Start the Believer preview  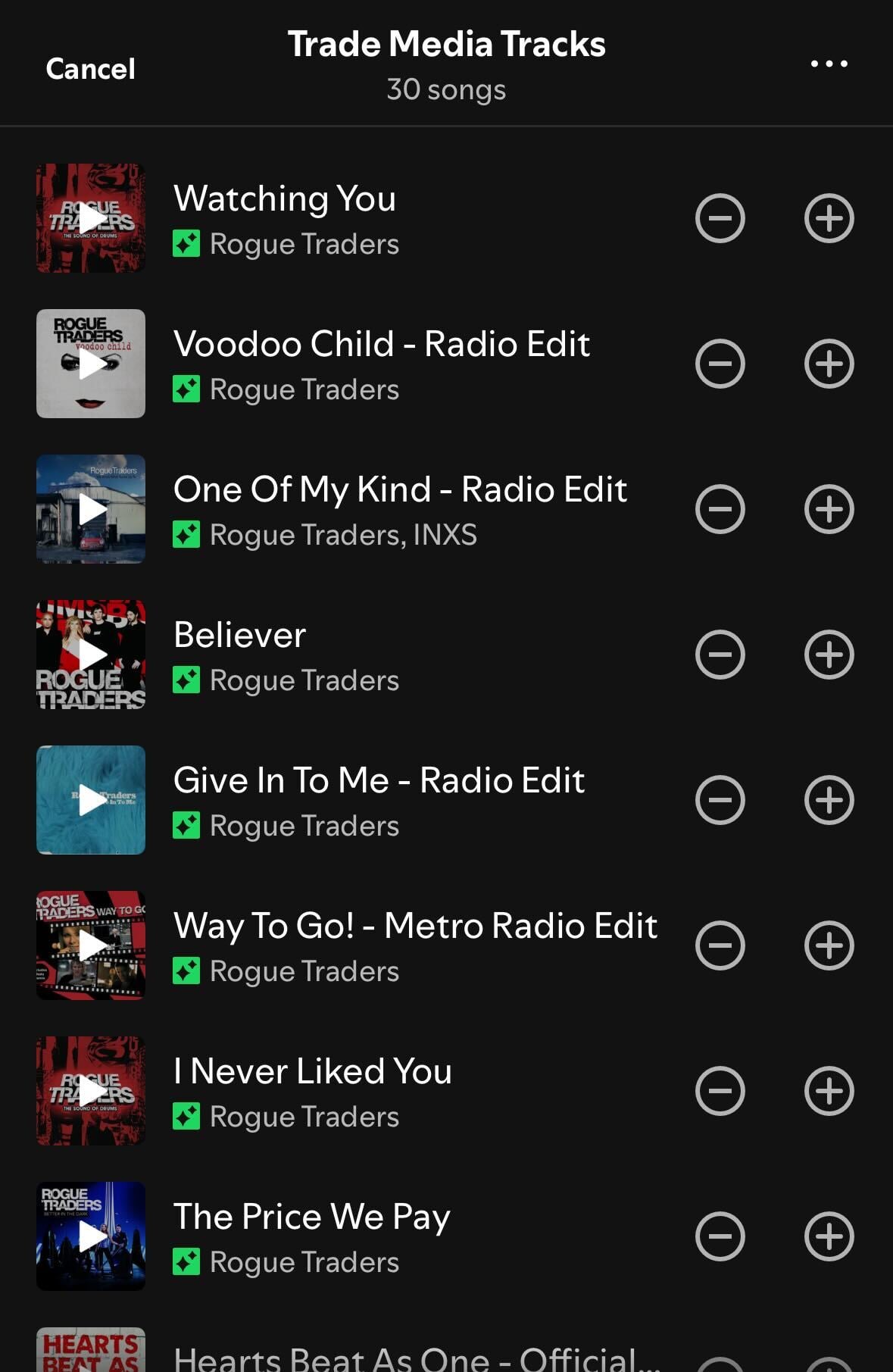91,655
